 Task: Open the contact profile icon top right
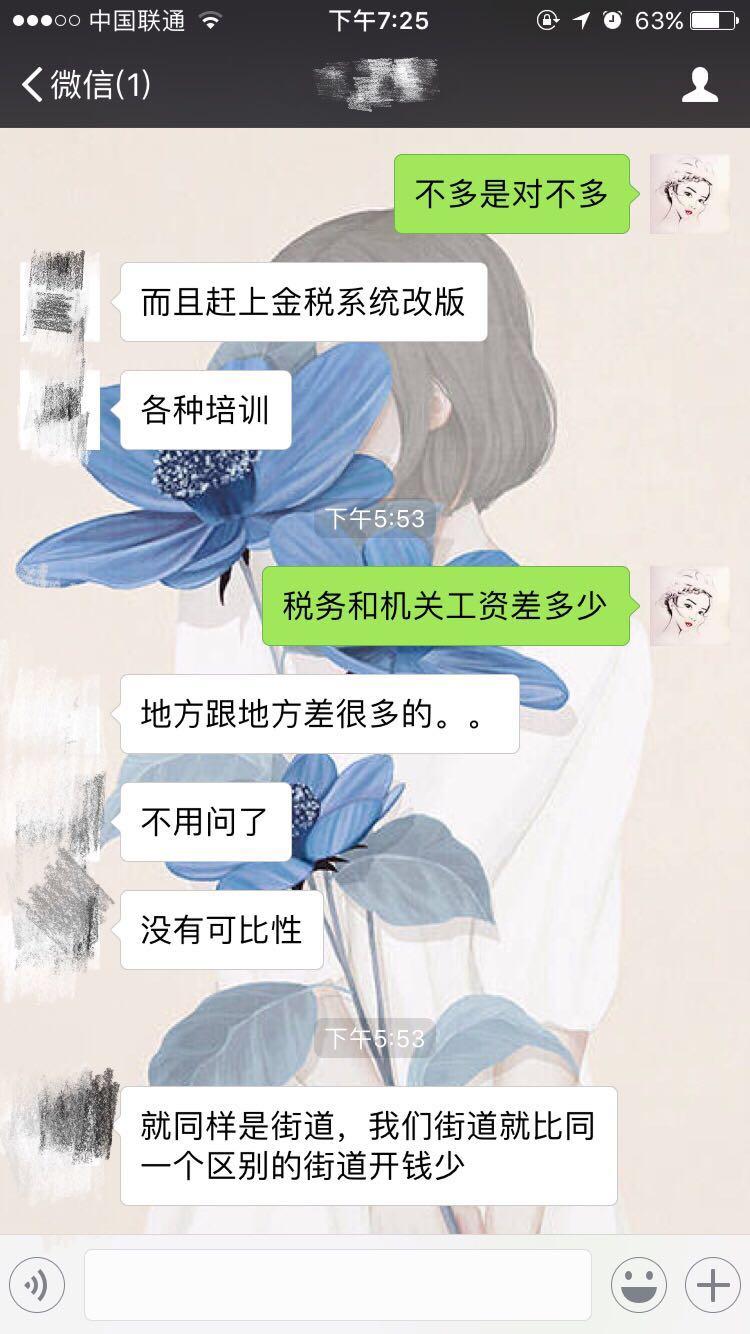pos(701,86)
